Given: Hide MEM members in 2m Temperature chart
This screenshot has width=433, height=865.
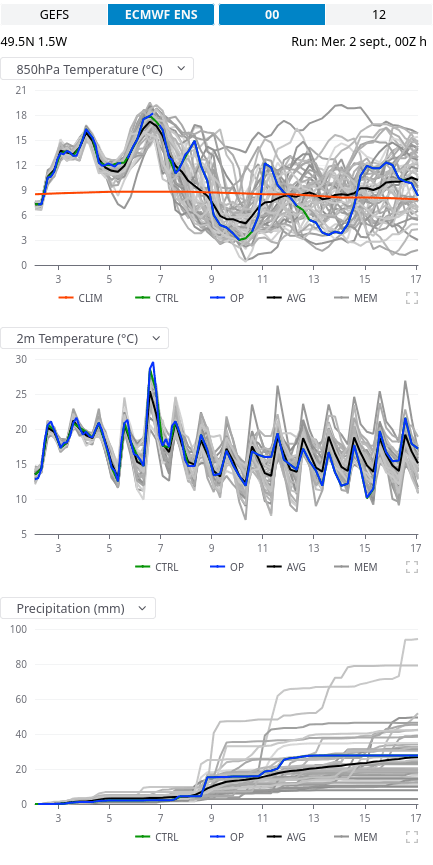Looking at the screenshot, I should pos(356,567).
